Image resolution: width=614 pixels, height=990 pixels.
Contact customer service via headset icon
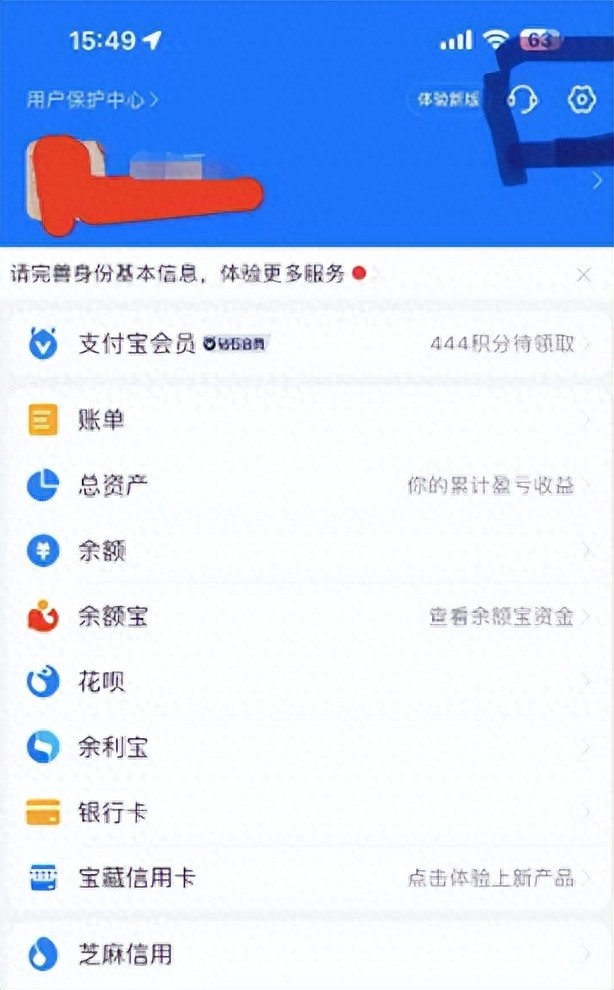[523, 100]
